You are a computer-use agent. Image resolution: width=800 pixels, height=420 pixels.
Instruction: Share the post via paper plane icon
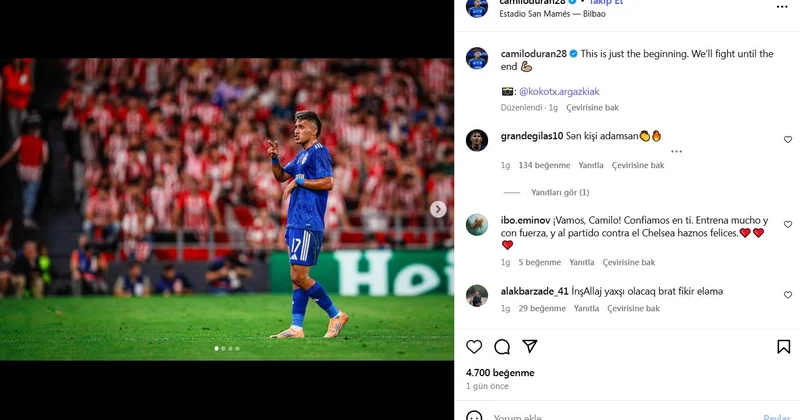coord(530,347)
